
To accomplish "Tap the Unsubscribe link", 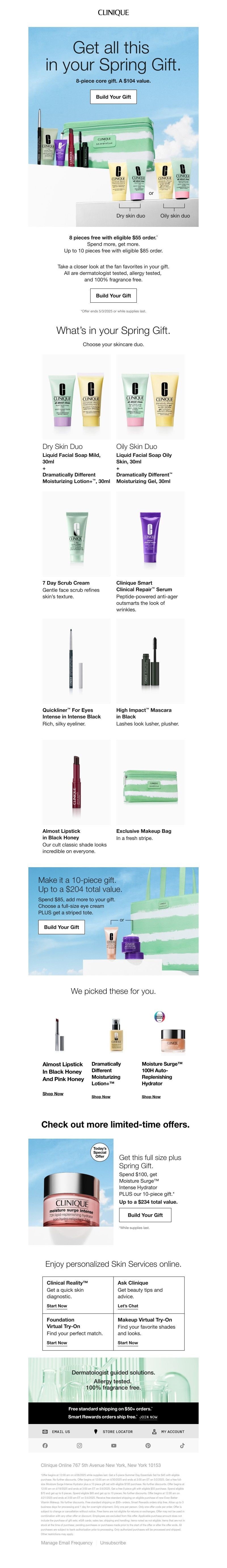I will 113,1543.
